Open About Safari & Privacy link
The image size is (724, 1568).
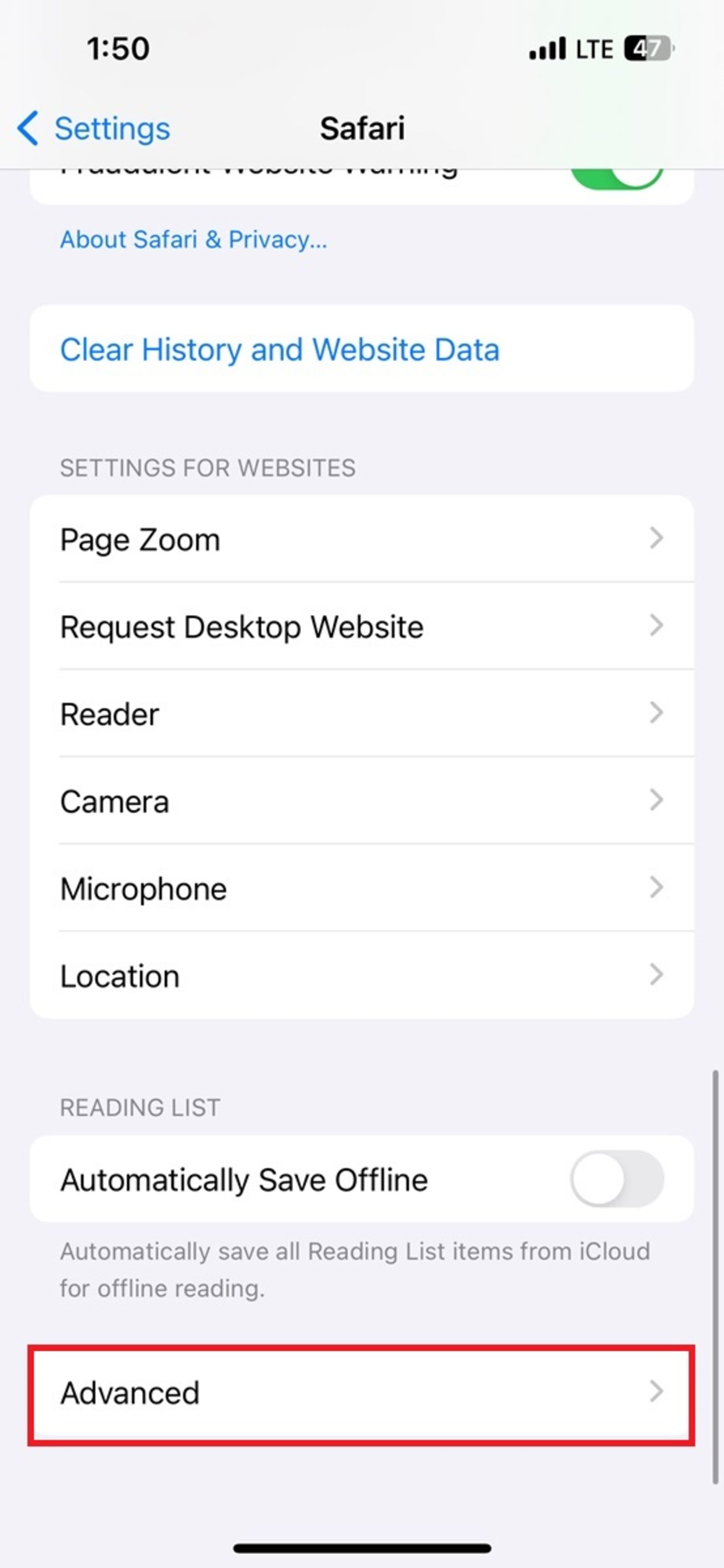pos(193,240)
